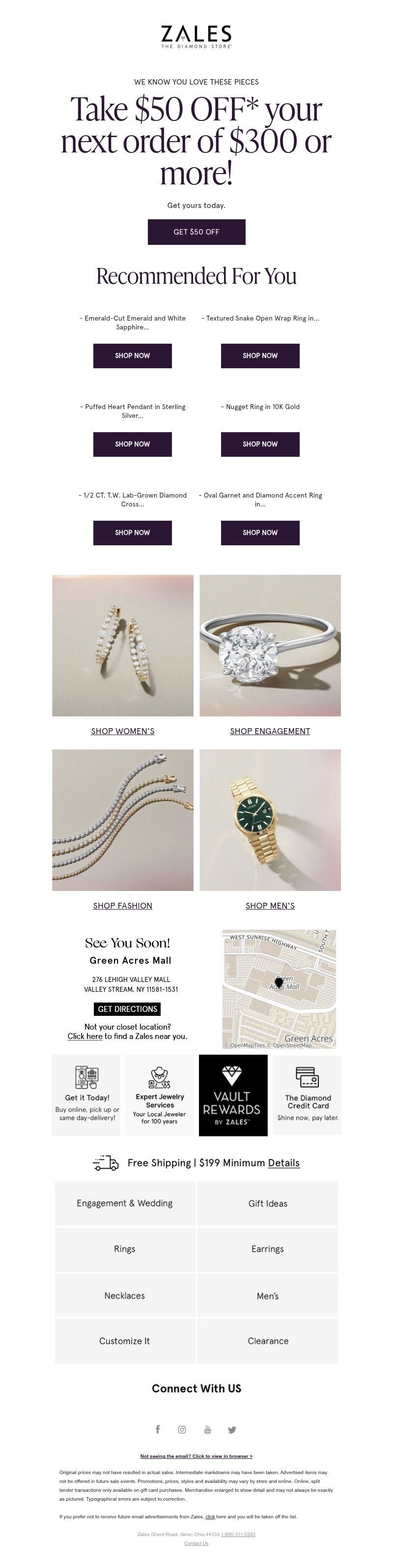
Task: Open the Instagram icon
Action: pyautogui.click(x=182, y=1429)
